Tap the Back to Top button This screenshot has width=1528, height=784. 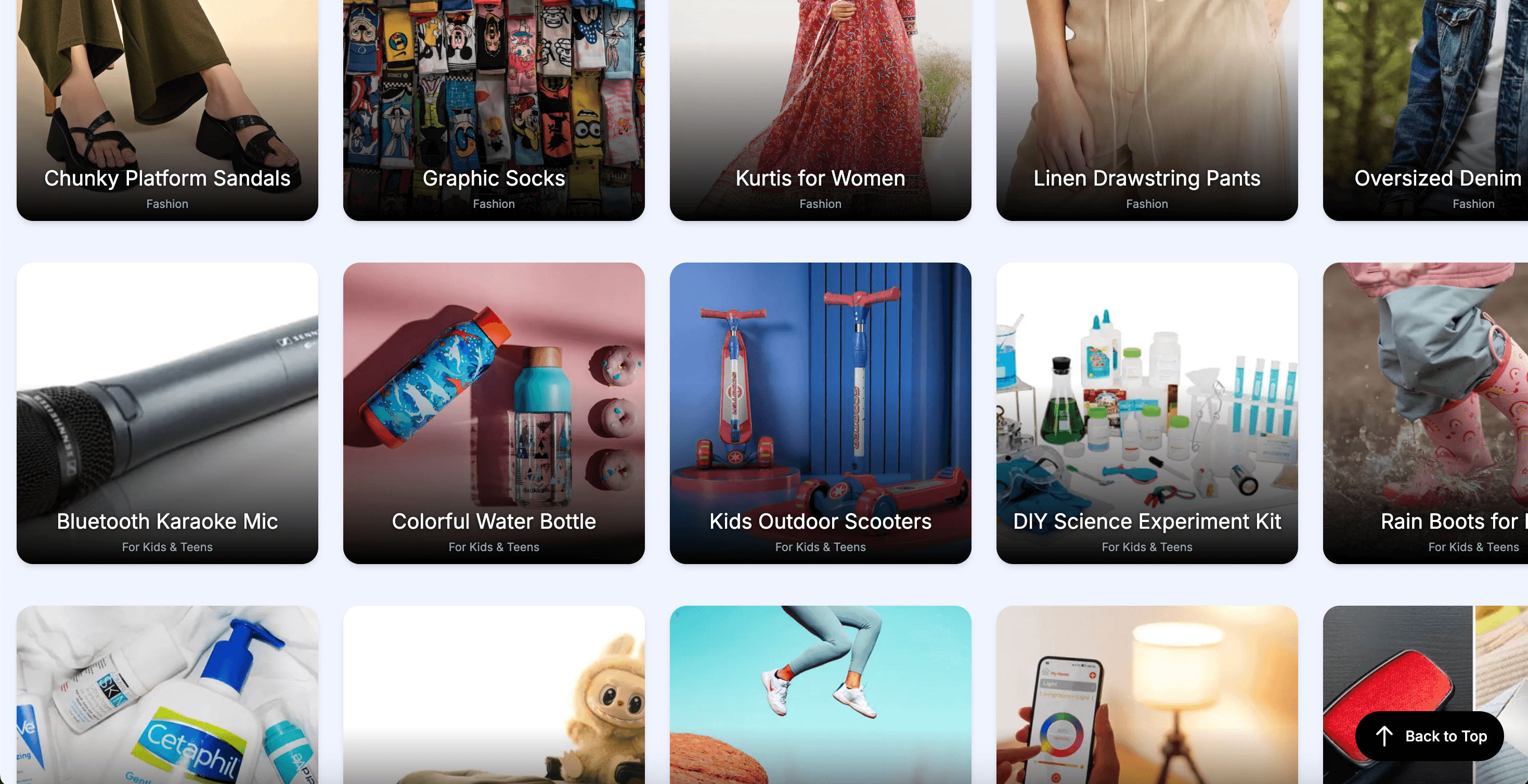(1430, 736)
